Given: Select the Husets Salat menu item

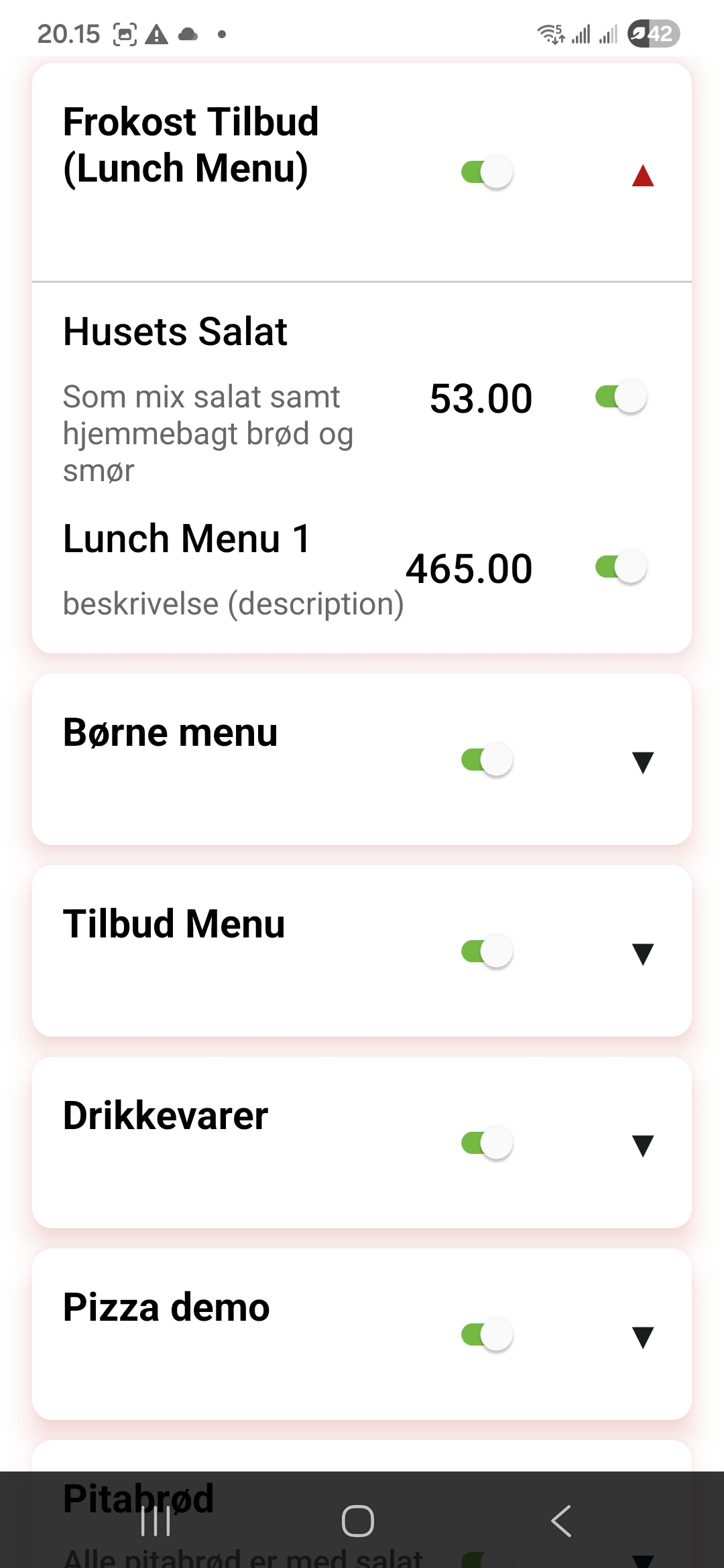Looking at the screenshot, I should coord(174,331).
